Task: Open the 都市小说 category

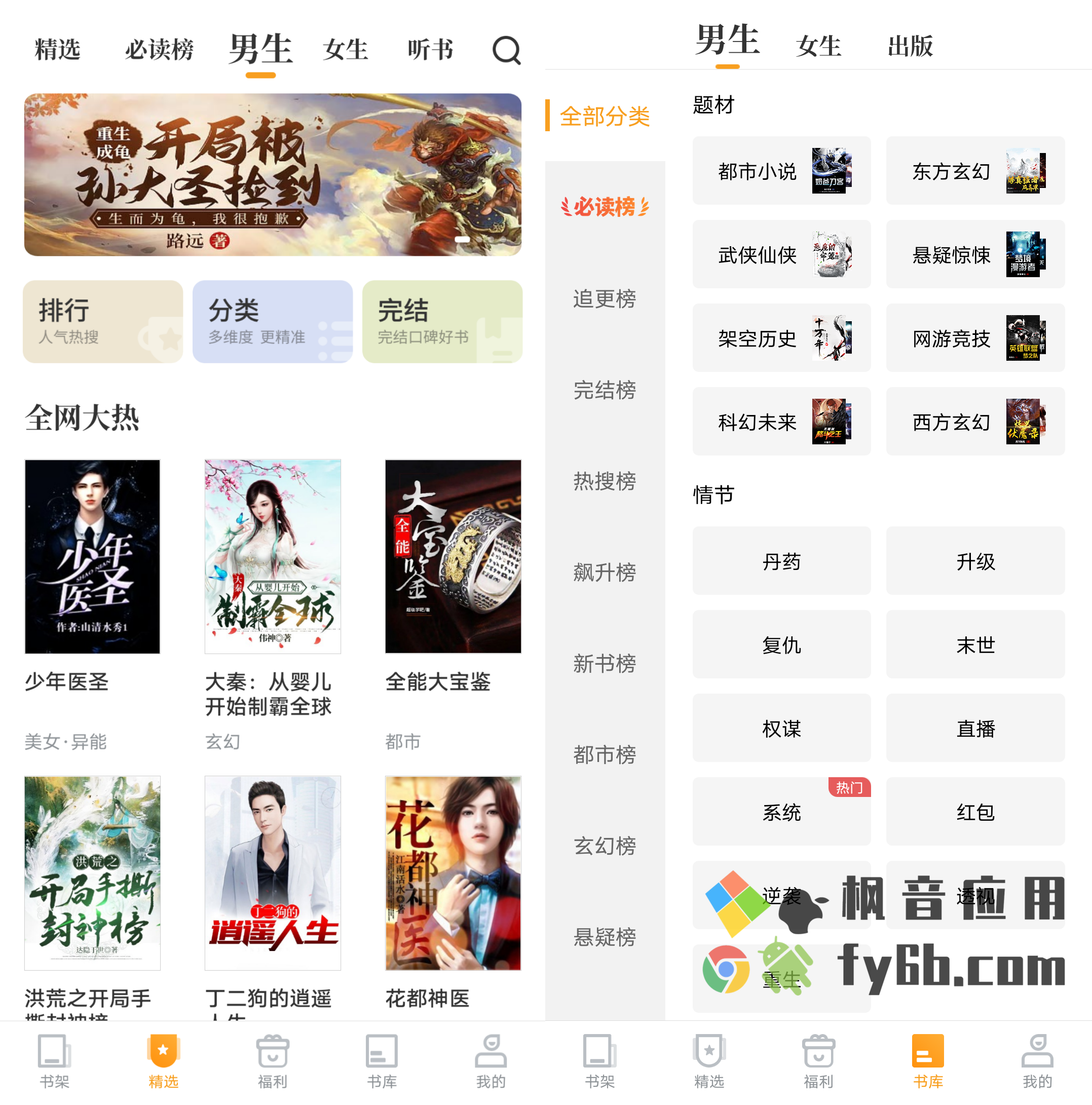Action: coord(781,170)
